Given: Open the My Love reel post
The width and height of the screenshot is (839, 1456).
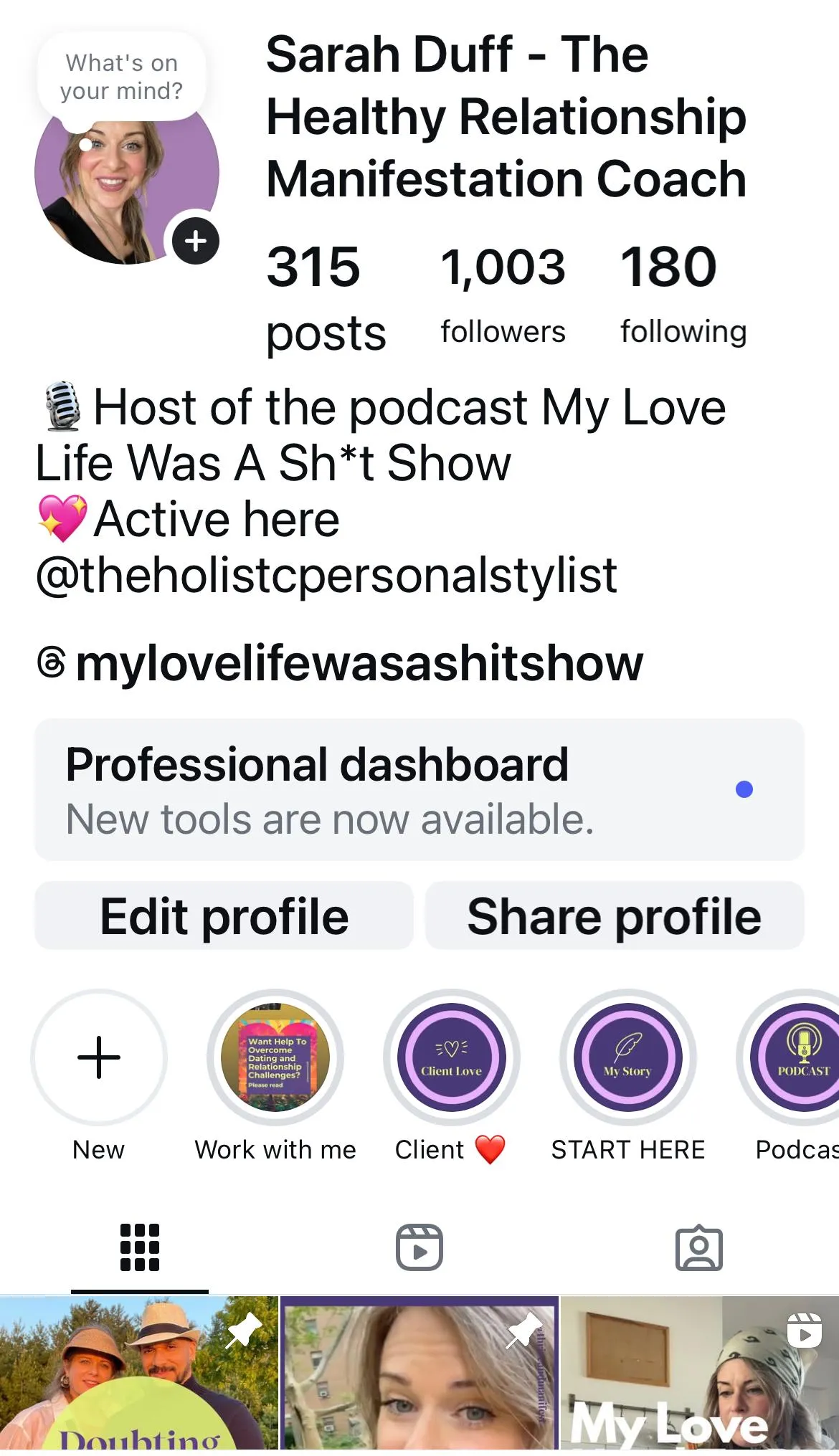Looking at the screenshot, I should [x=700, y=1376].
